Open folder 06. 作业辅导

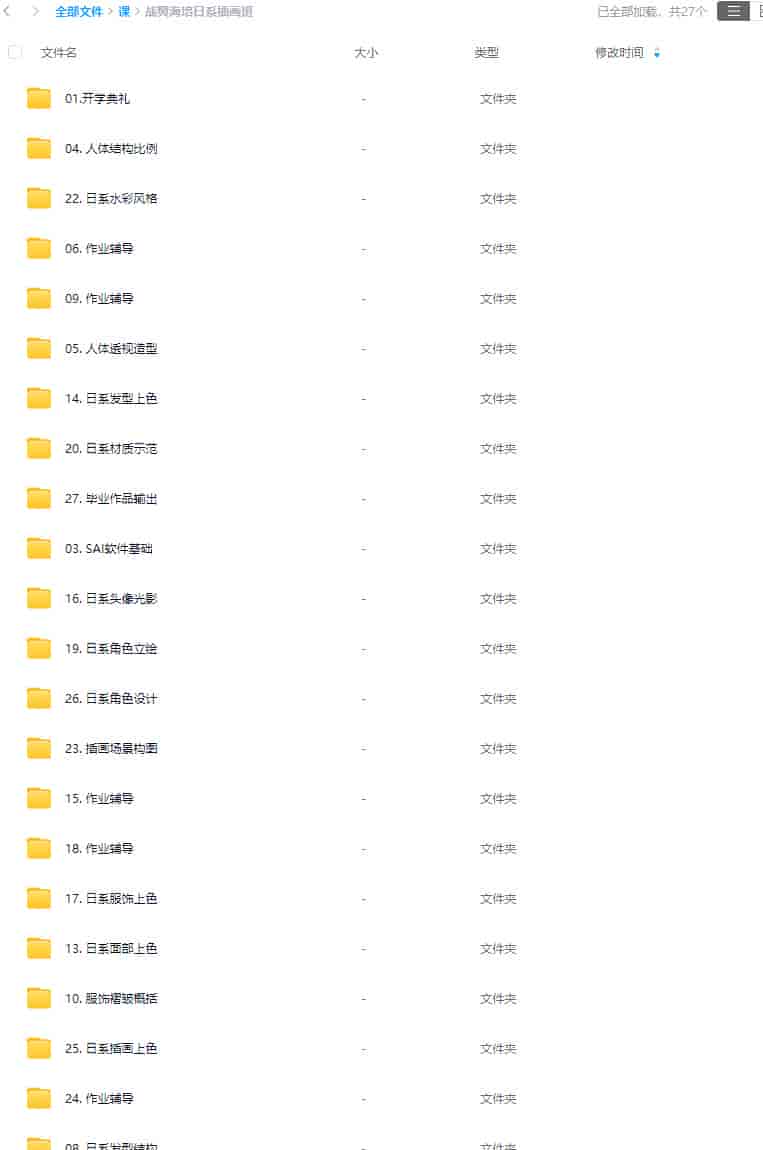[x=99, y=249]
